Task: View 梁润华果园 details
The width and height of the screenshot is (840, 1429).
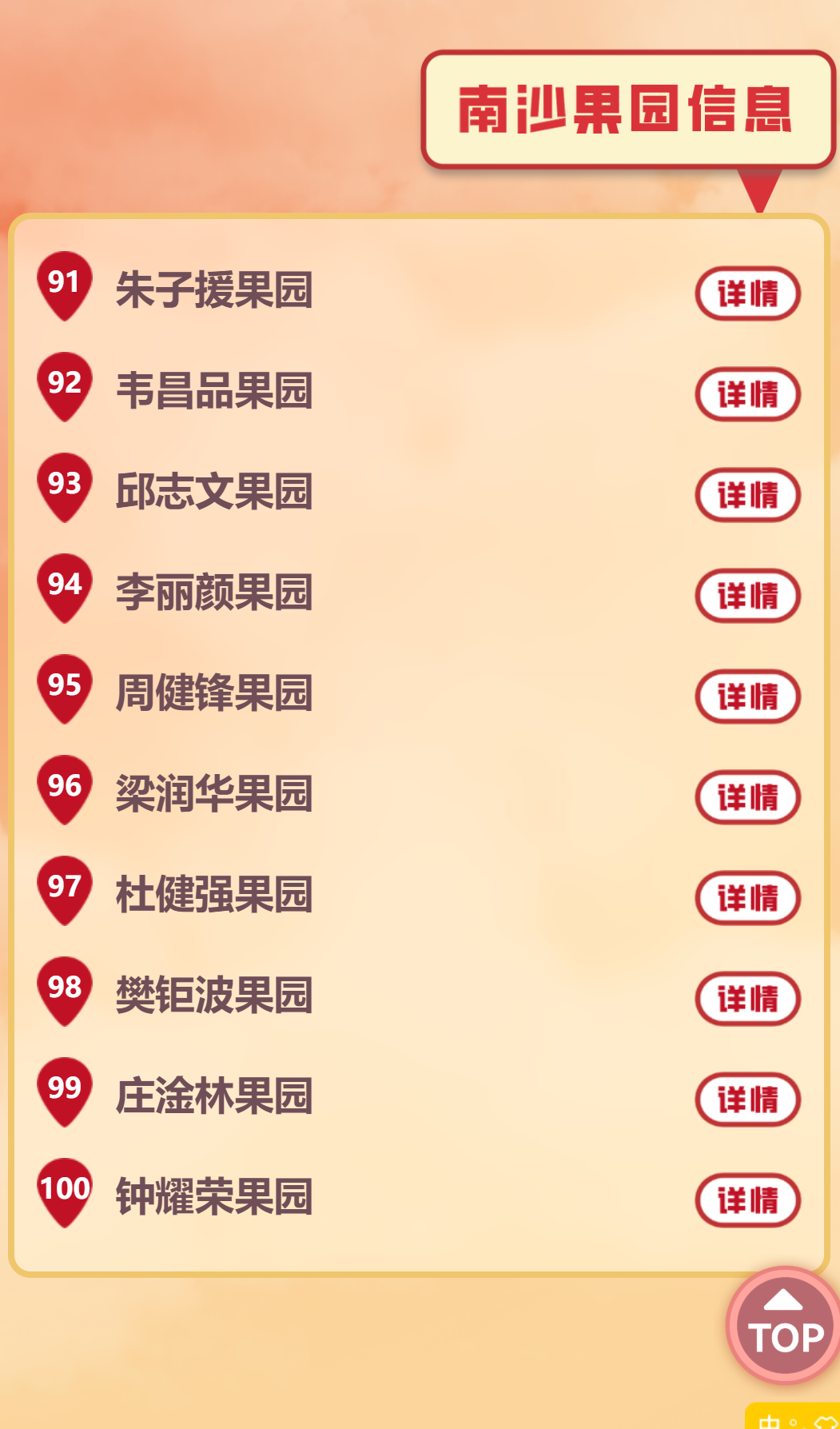Action: click(x=747, y=797)
